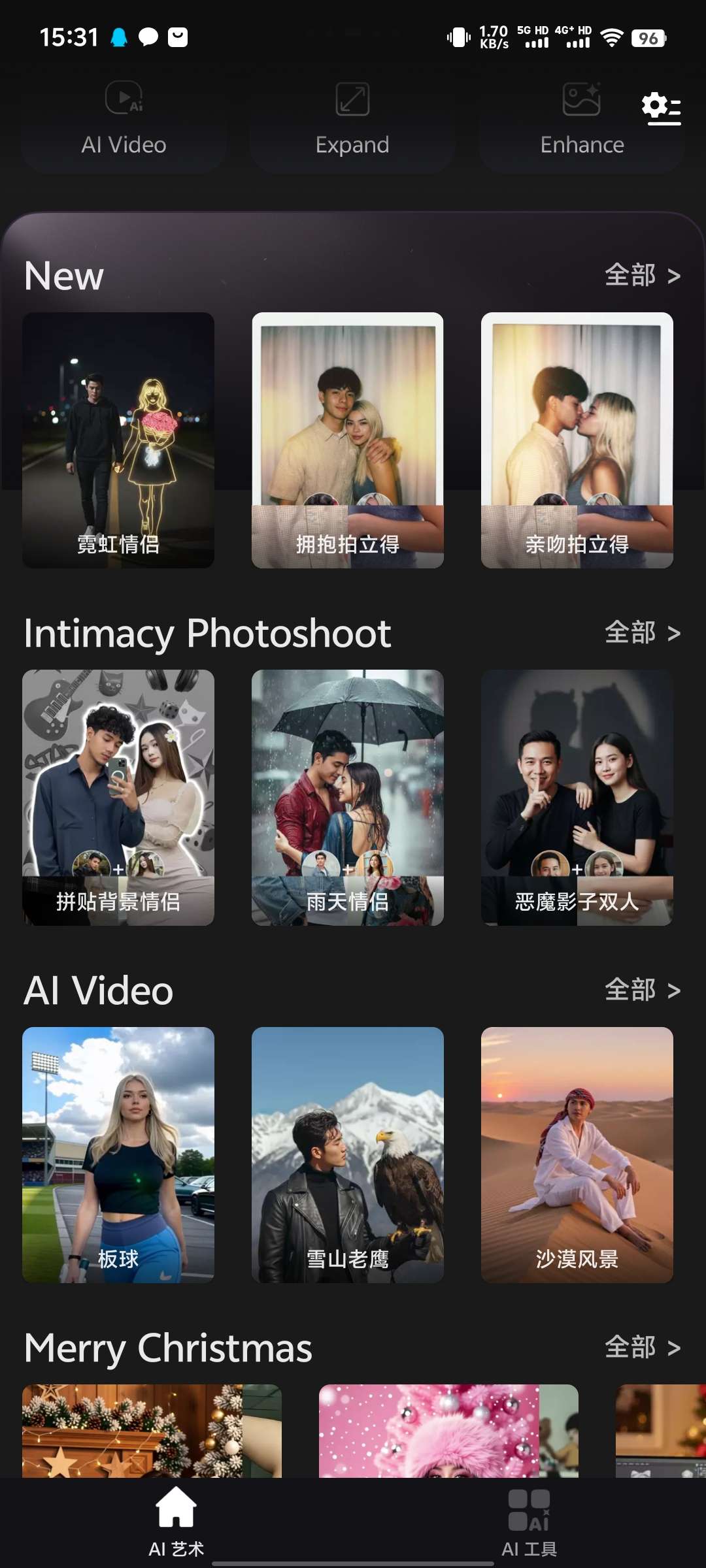Open the 霓虹情侣 template
Image resolution: width=706 pixels, height=1568 pixels.
pyautogui.click(x=118, y=440)
